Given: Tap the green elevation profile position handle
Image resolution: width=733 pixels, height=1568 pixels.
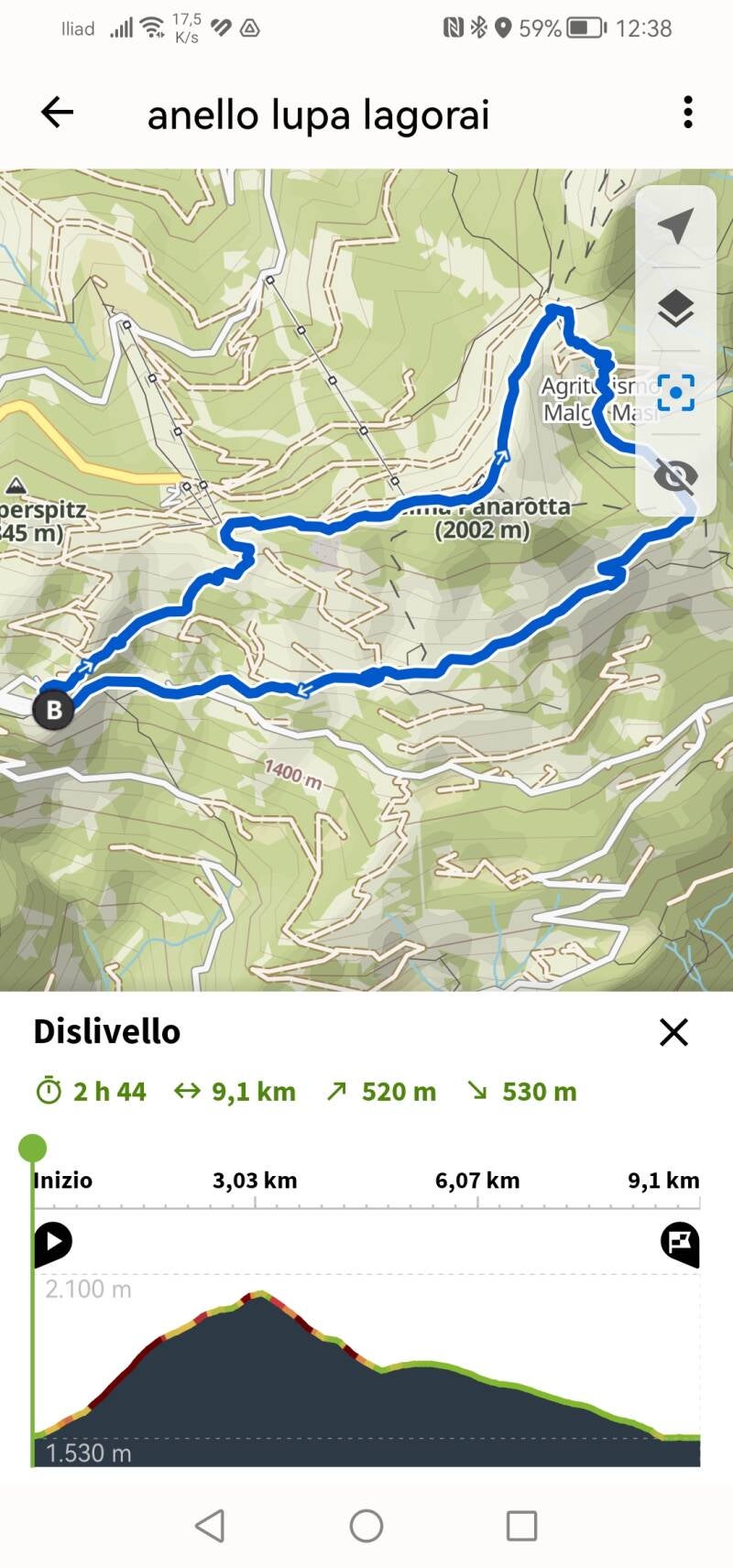Looking at the screenshot, I should click(33, 1148).
